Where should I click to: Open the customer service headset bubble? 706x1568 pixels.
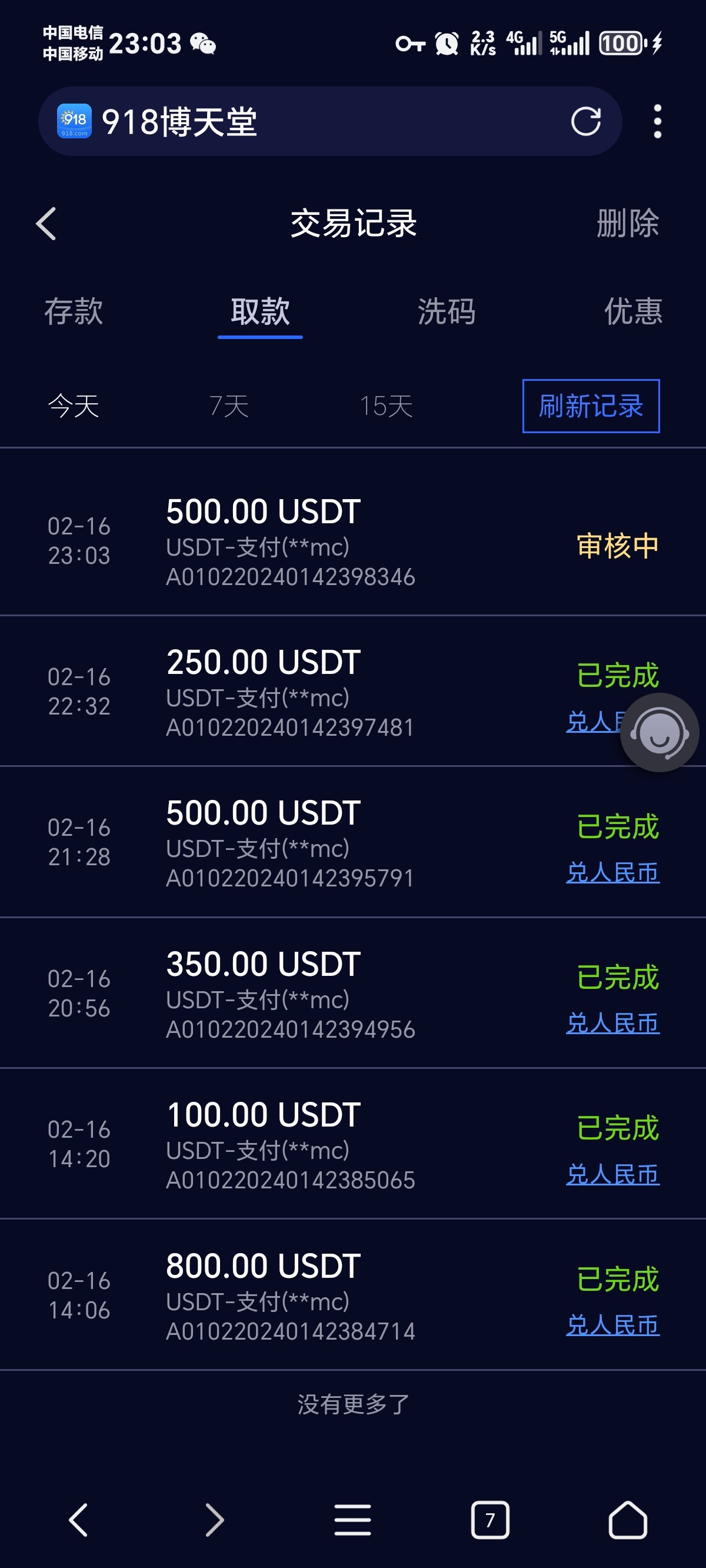coord(659,732)
